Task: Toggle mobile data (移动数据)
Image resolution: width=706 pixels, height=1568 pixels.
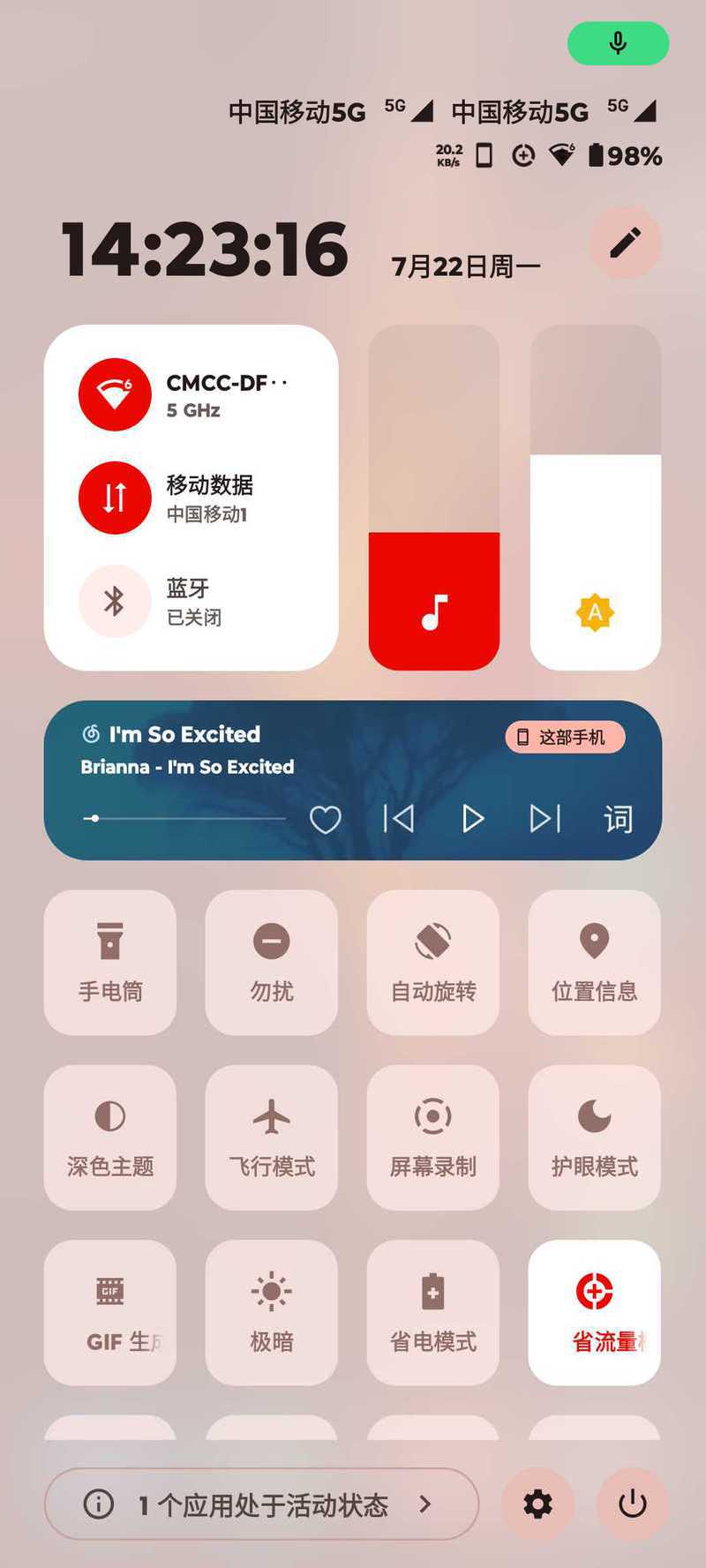Action: [115, 498]
